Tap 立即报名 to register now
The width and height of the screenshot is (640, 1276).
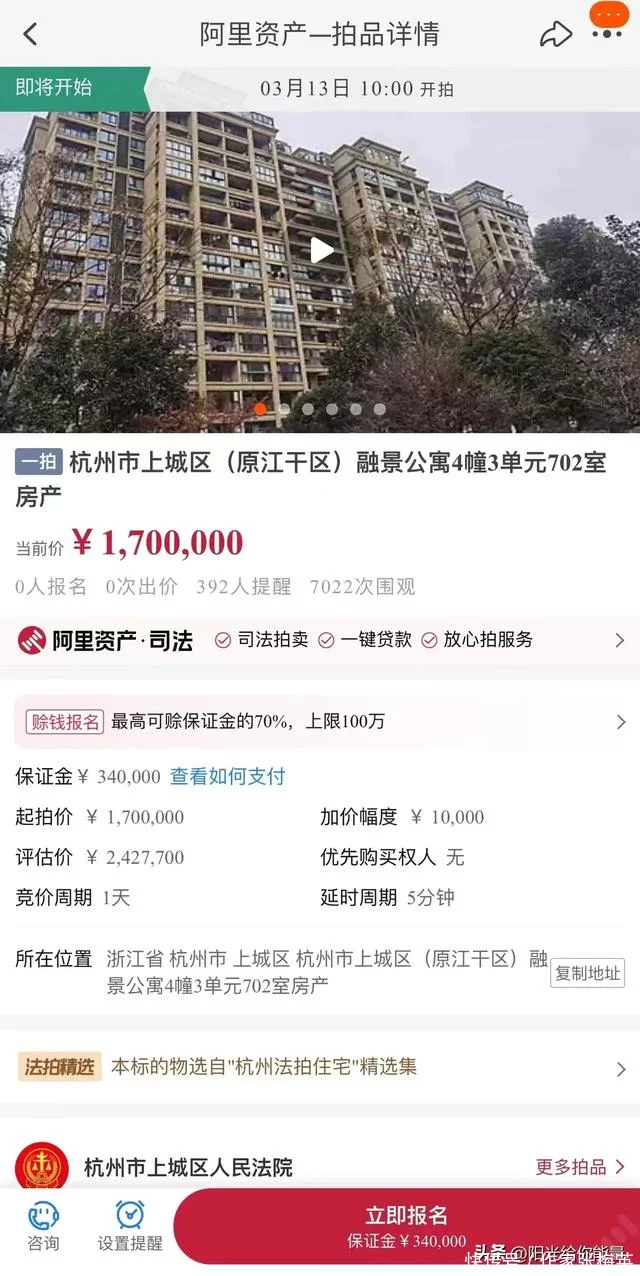click(x=406, y=1225)
